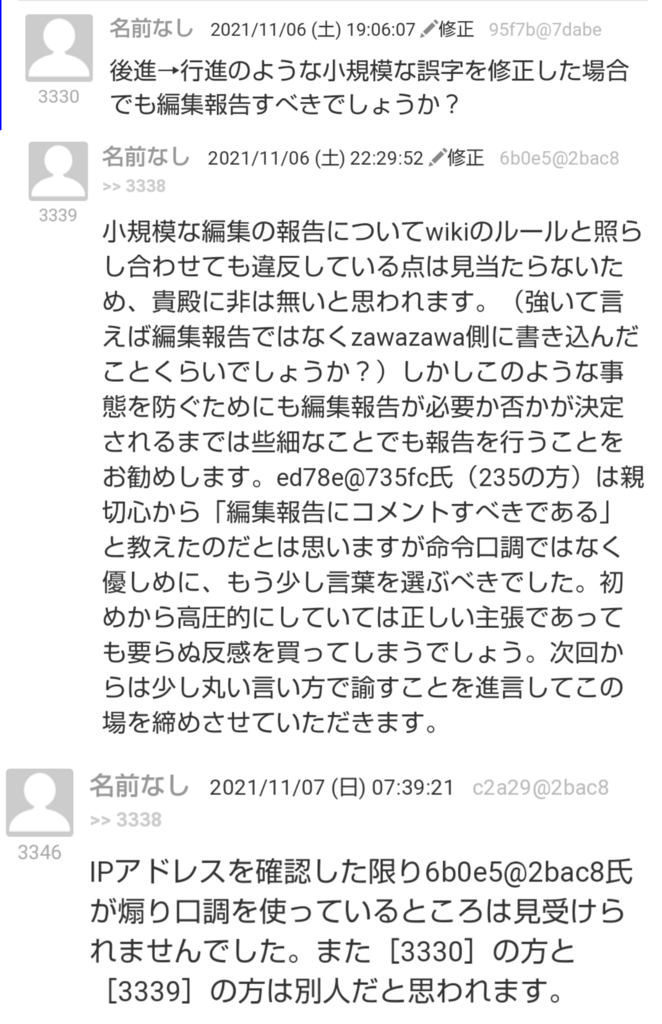Tap 修正 on comment 3330
Viewport: 662px width, 1024px height.
pyautogui.click(x=451, y=30)
